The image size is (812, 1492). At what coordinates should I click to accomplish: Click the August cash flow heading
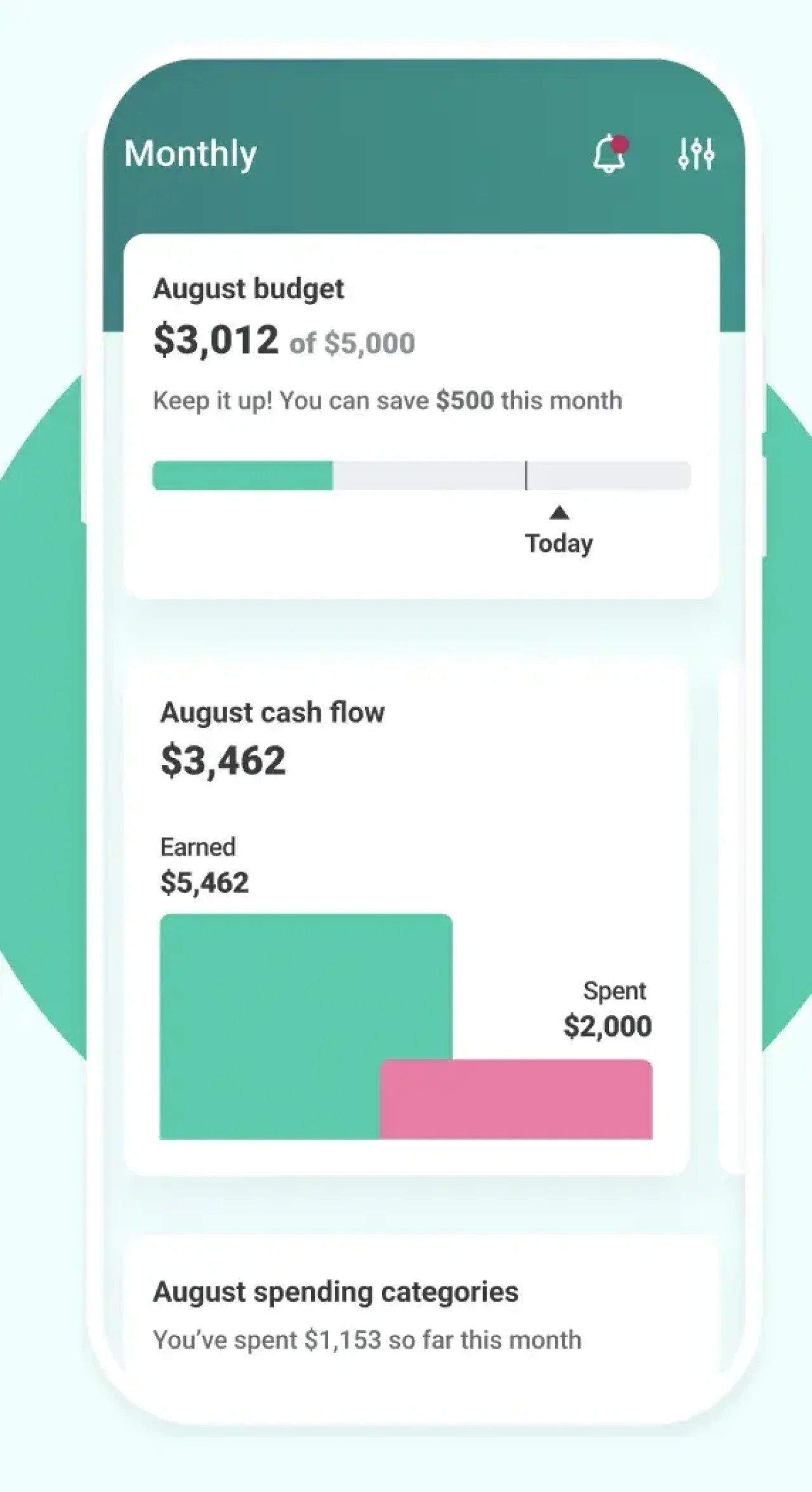pyautogui.click(x=273, y=712)
